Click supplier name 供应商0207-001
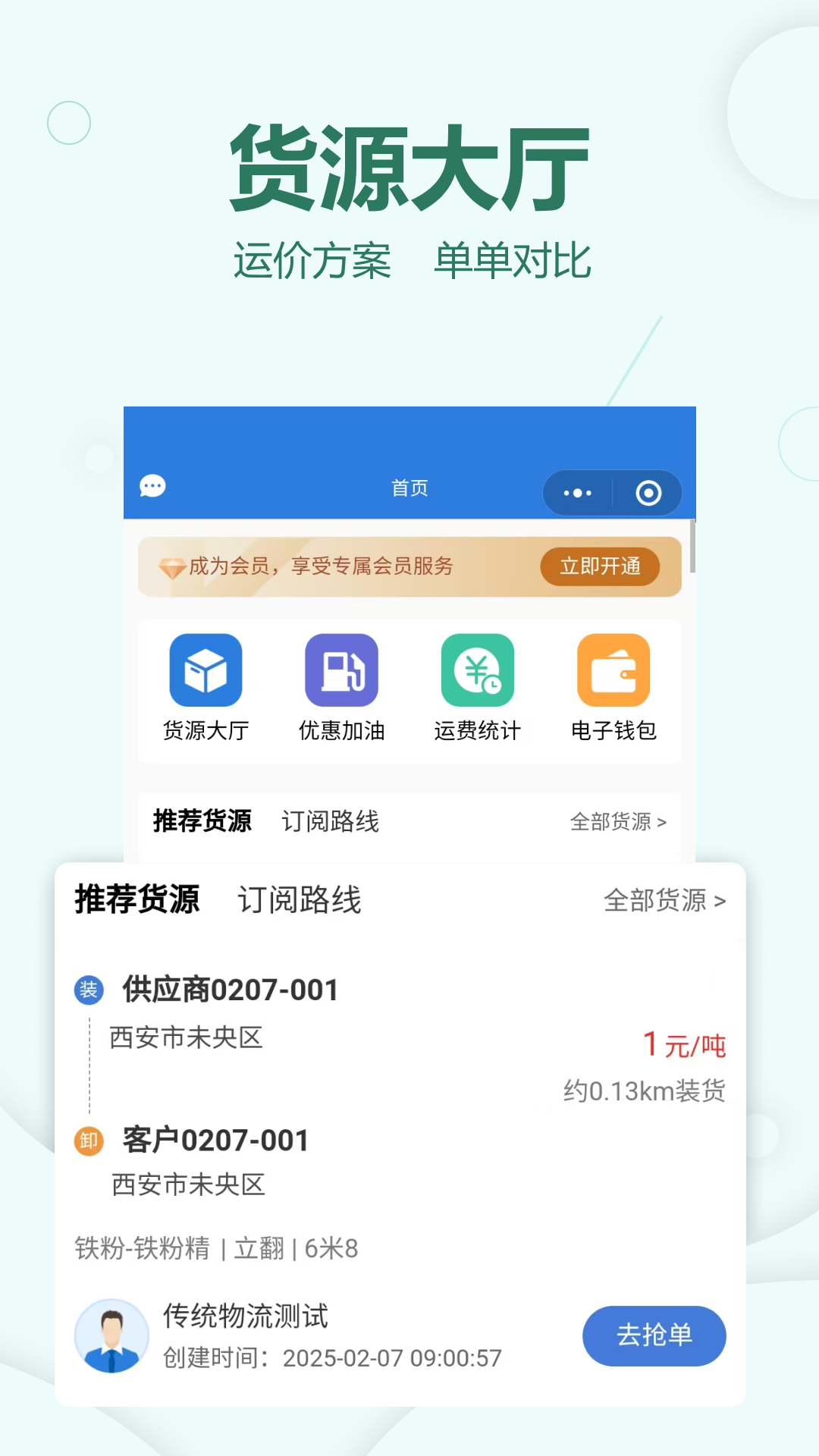 pyautogui.click(x=228, y=990)
